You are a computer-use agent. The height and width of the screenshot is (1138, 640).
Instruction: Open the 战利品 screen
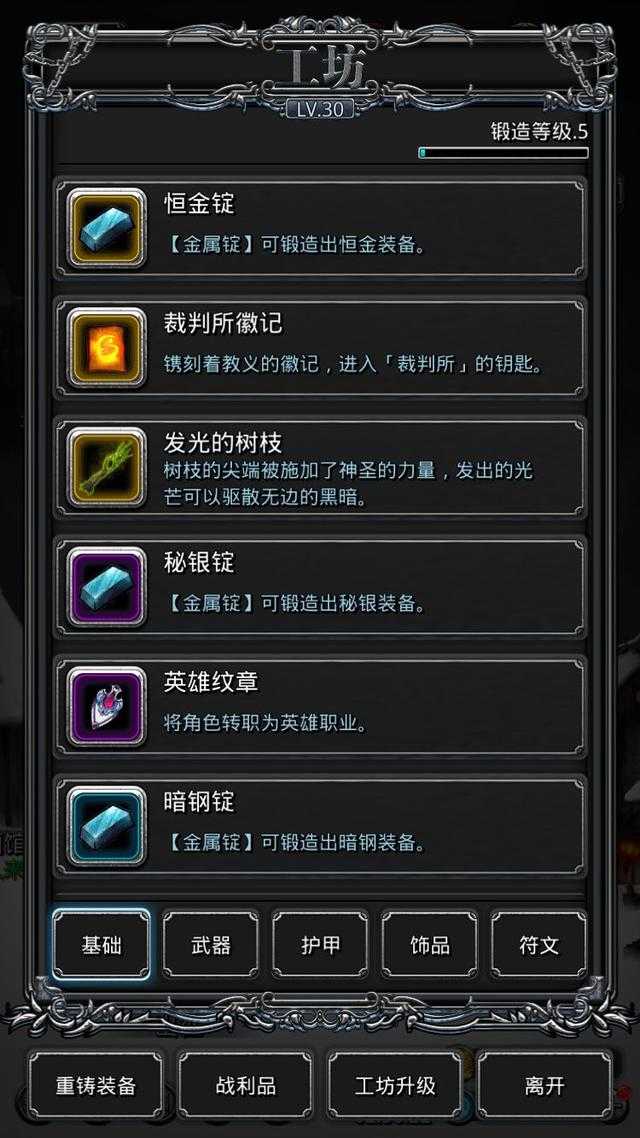click(245, 1085)
